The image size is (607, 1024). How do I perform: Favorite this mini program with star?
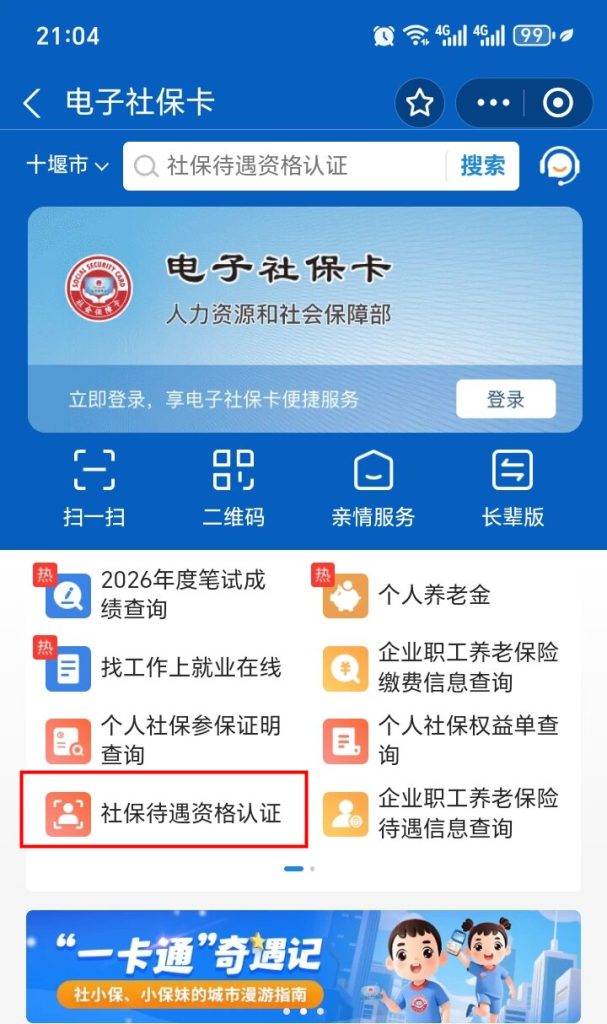[x=420, y=103]
